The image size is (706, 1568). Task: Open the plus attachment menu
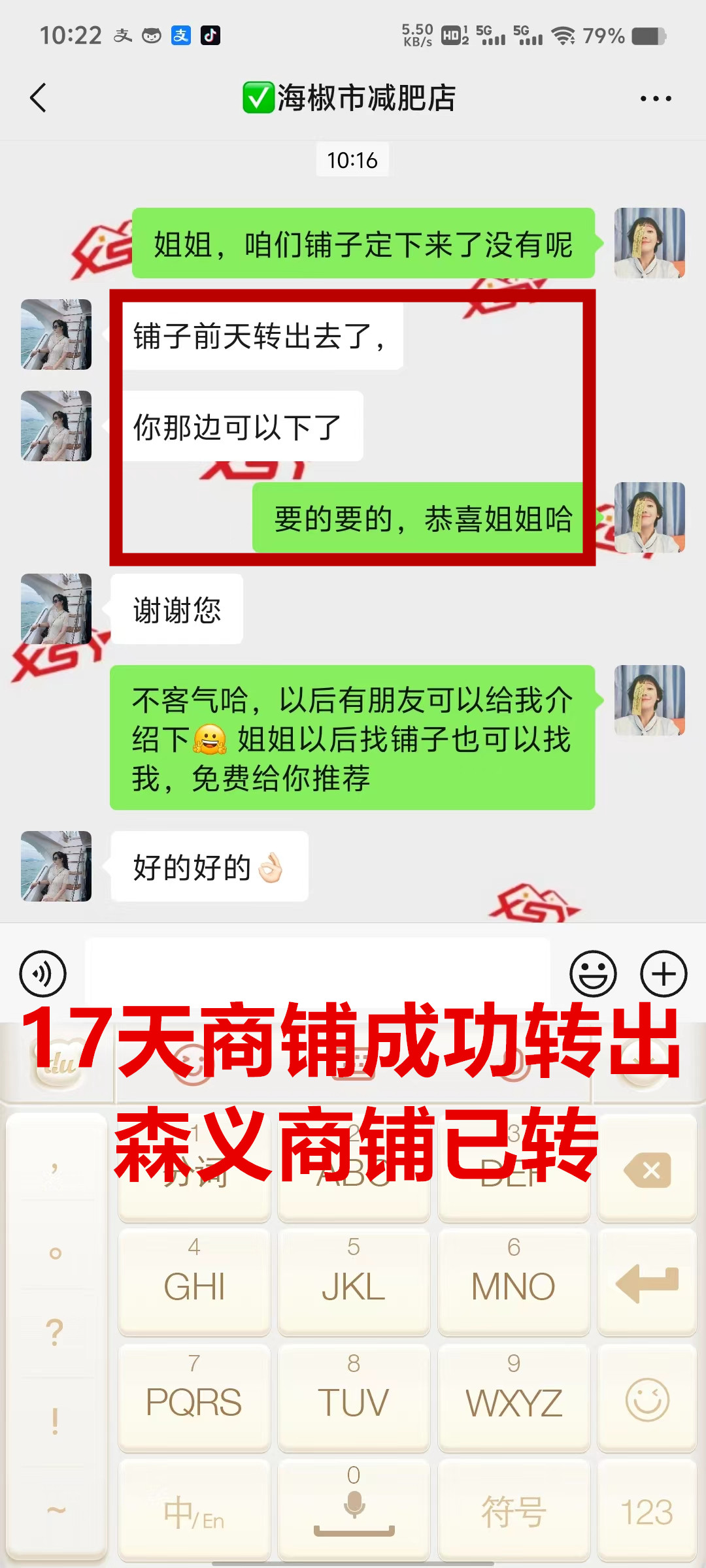click(664, 973)
